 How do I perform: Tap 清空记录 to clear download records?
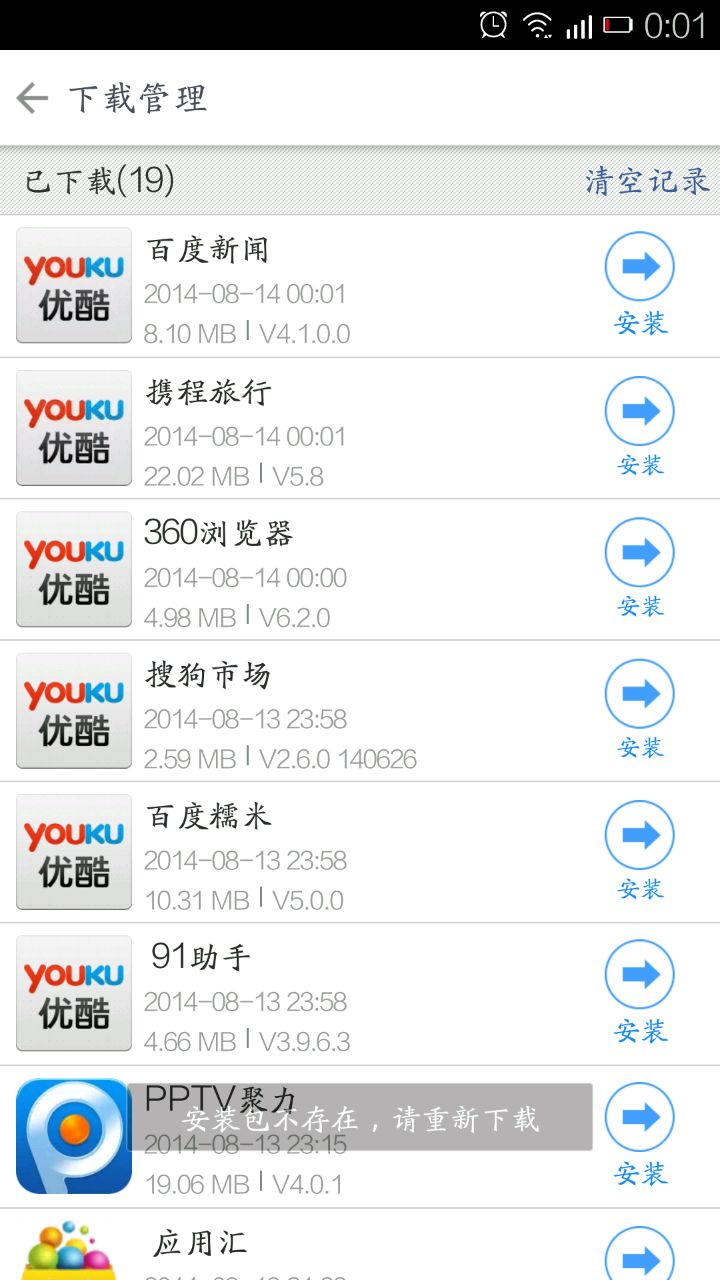647,181
